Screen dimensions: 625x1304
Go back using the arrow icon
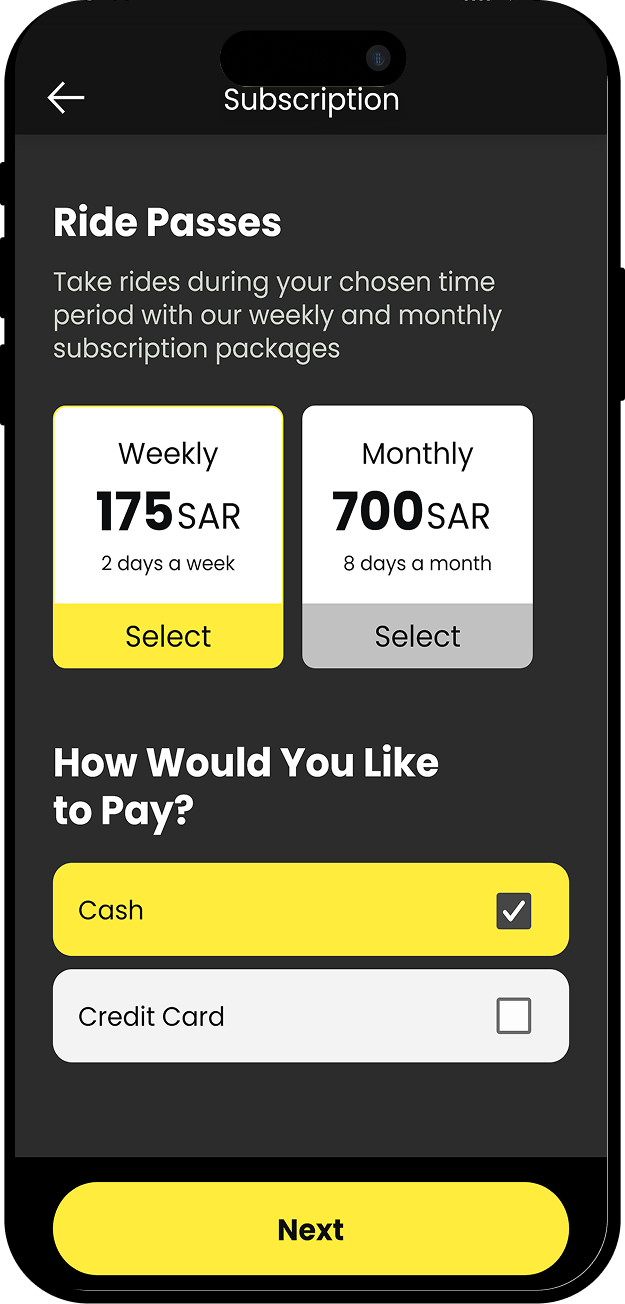(x=66, y=98)
